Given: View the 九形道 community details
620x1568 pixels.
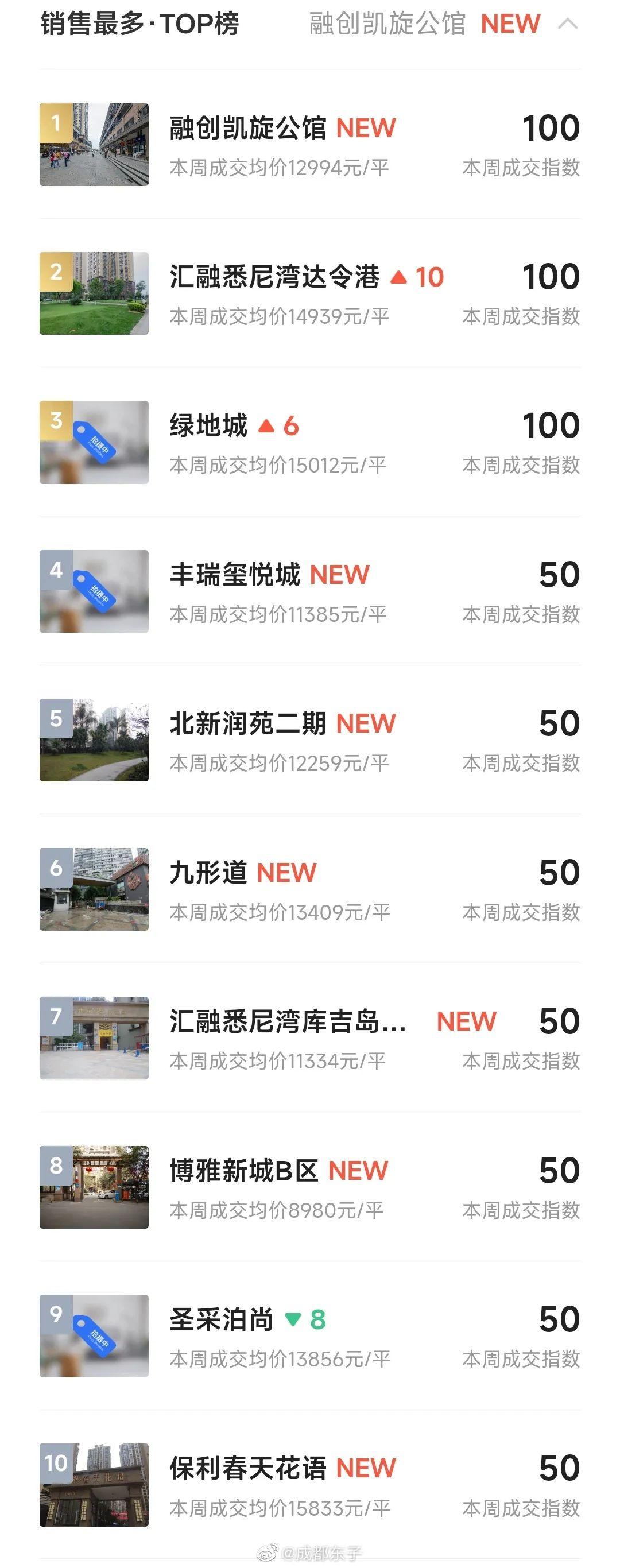Looking at the screenshot, I should tap(209, 872).
